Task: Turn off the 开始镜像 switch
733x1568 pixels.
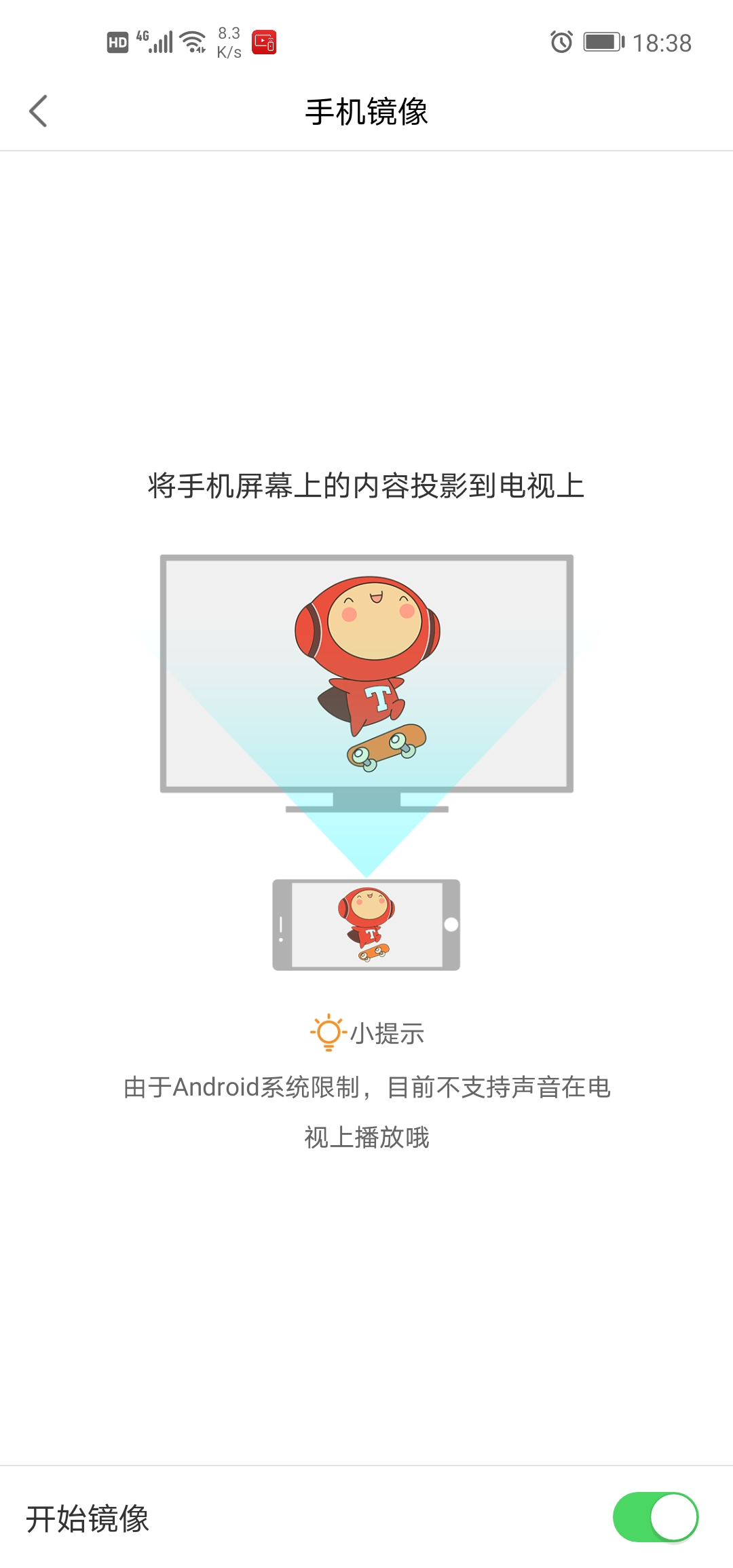Action: [x=656, y=1518]
